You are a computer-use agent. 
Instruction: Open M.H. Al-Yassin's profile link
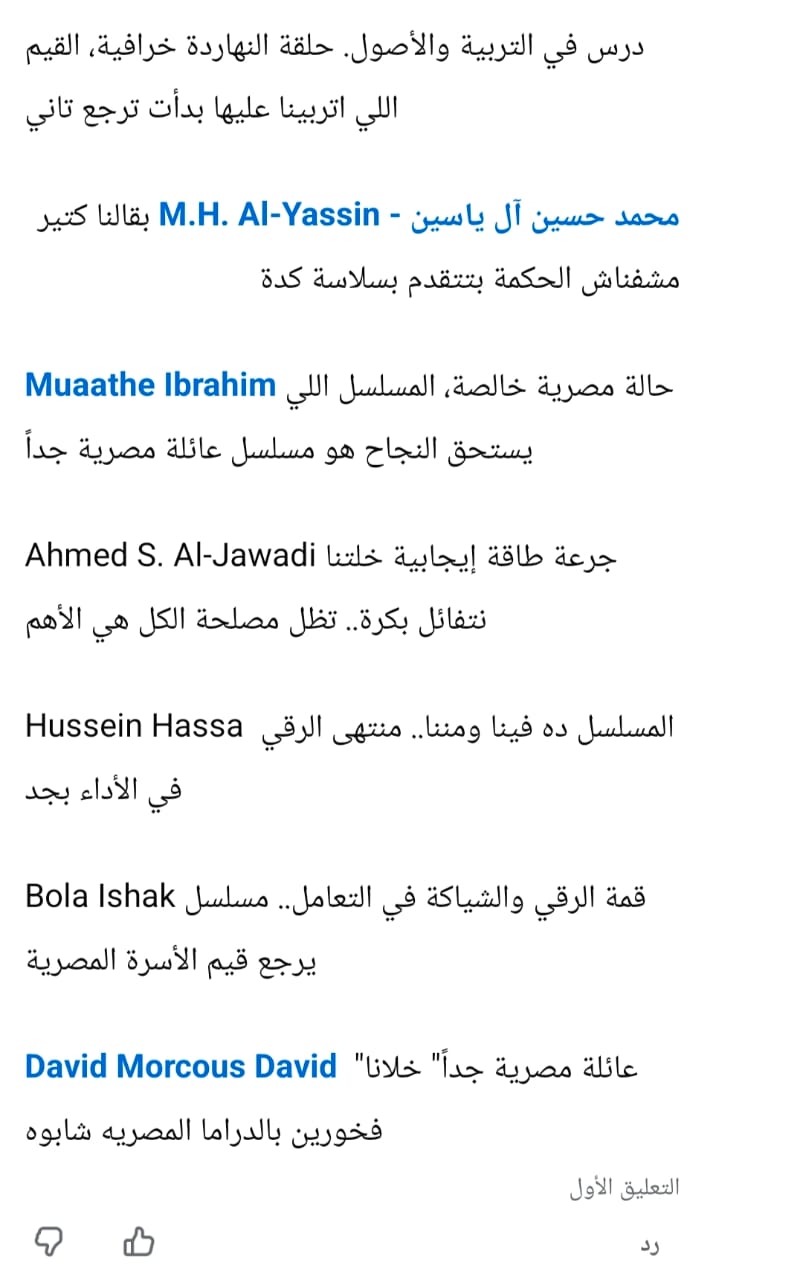click(420, 215)
